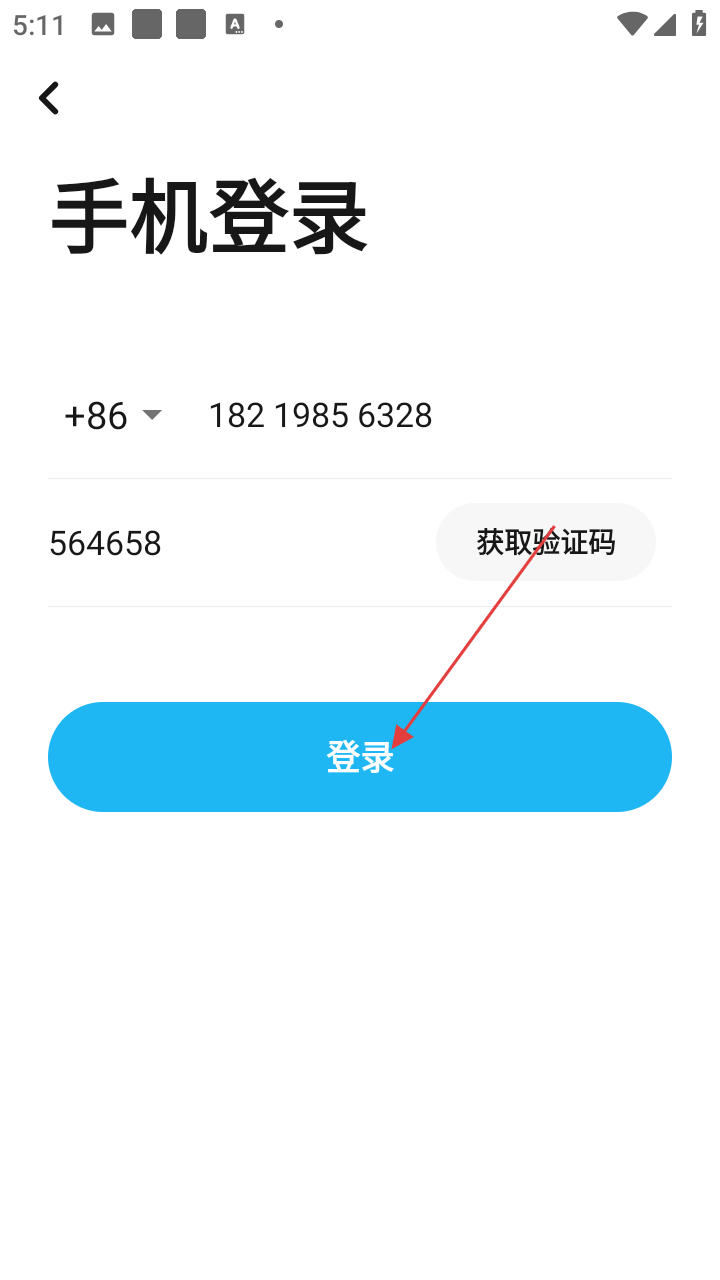
Task: Tap the verification code field
Action: point(230,543)
